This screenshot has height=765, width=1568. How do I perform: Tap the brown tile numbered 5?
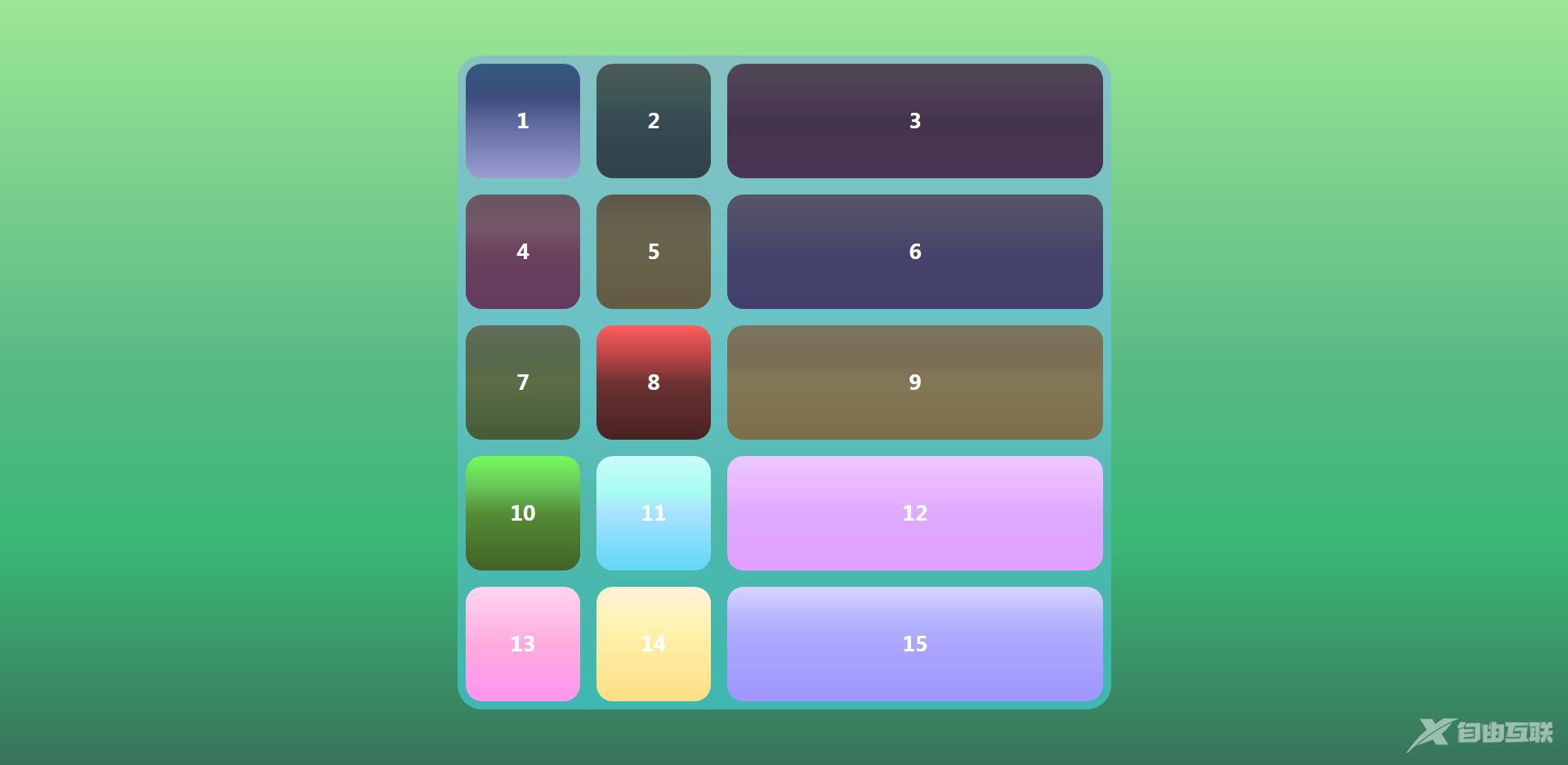point(654,252)
